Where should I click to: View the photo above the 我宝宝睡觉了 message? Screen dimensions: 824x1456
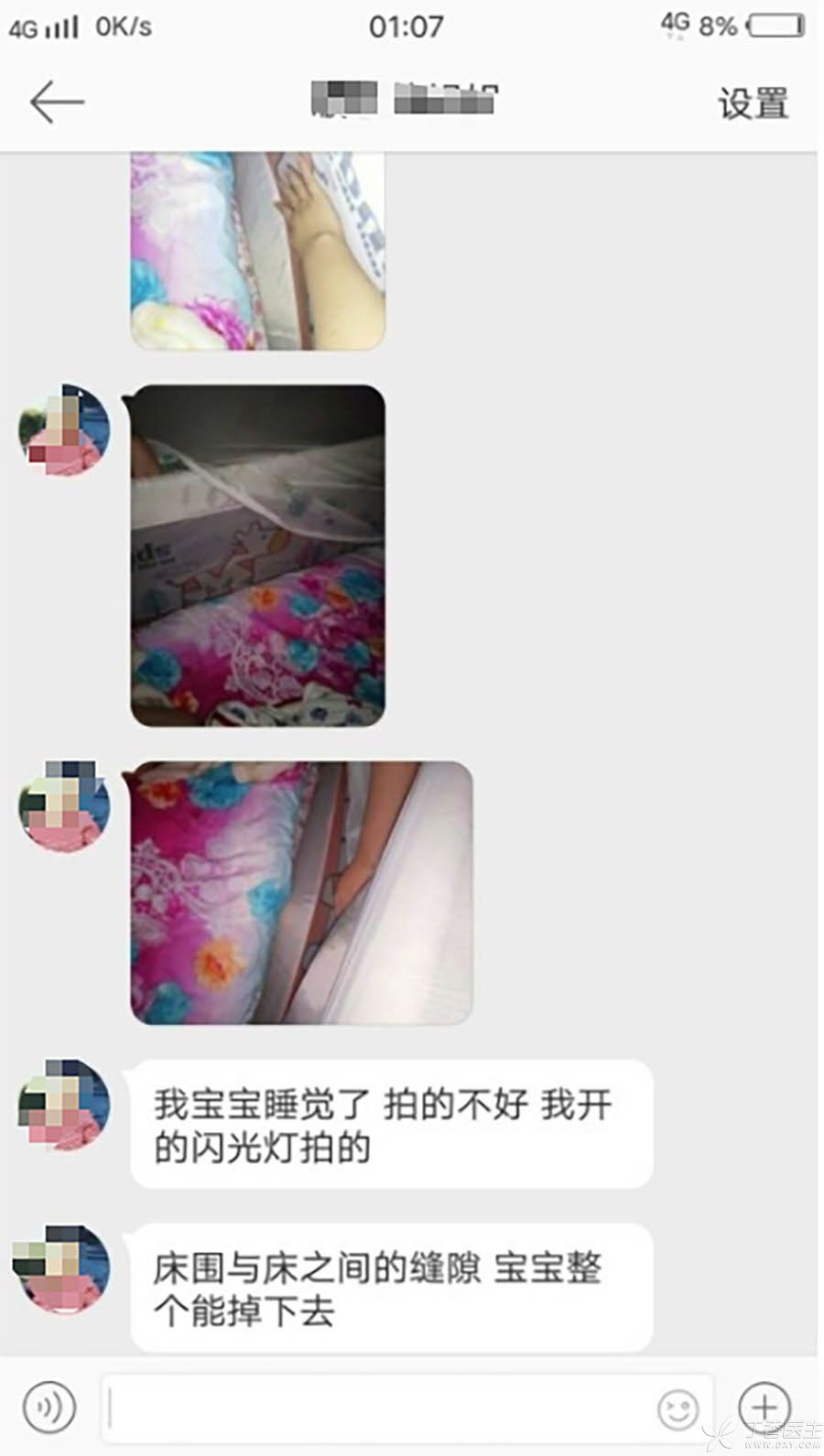click(301, 892)
